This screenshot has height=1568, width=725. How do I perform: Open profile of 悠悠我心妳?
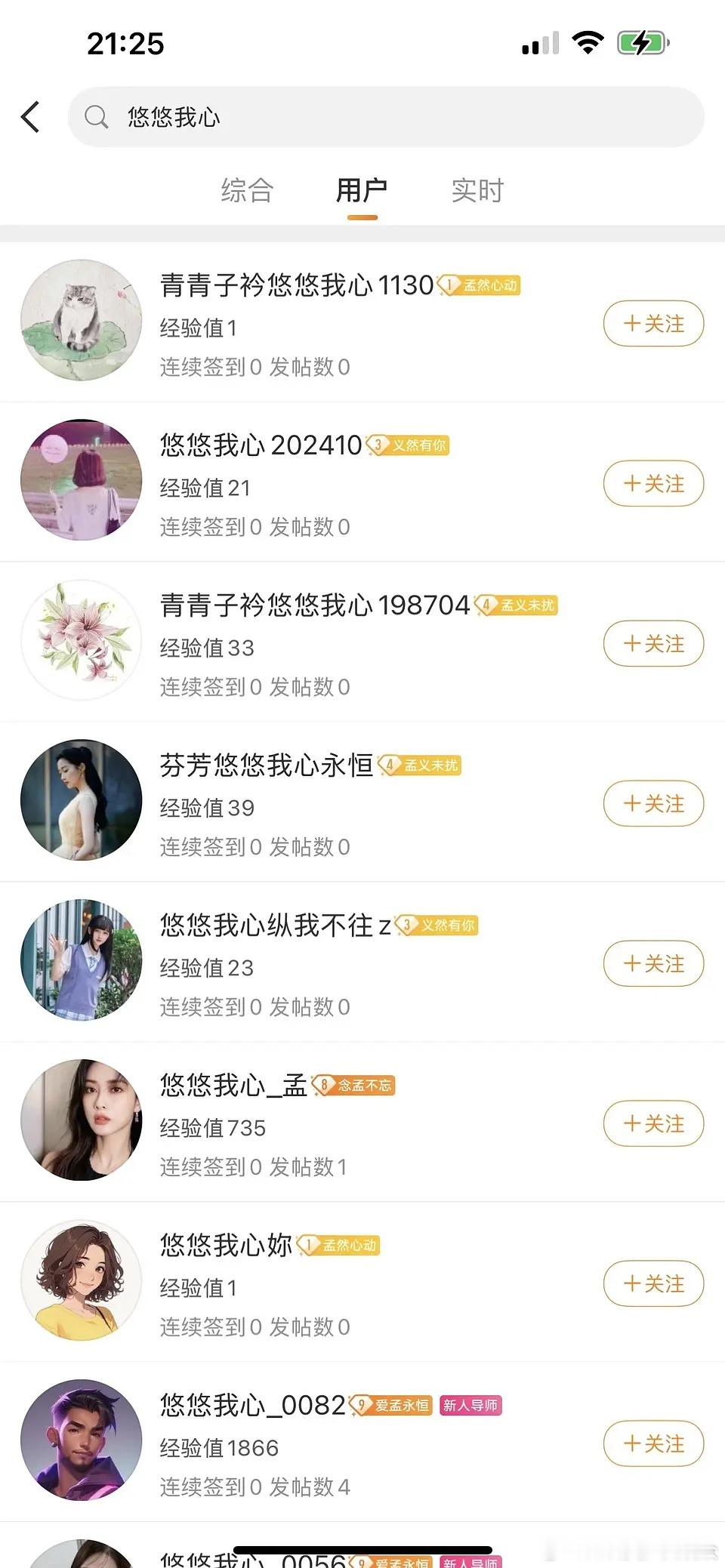(x=82, y=1280)
